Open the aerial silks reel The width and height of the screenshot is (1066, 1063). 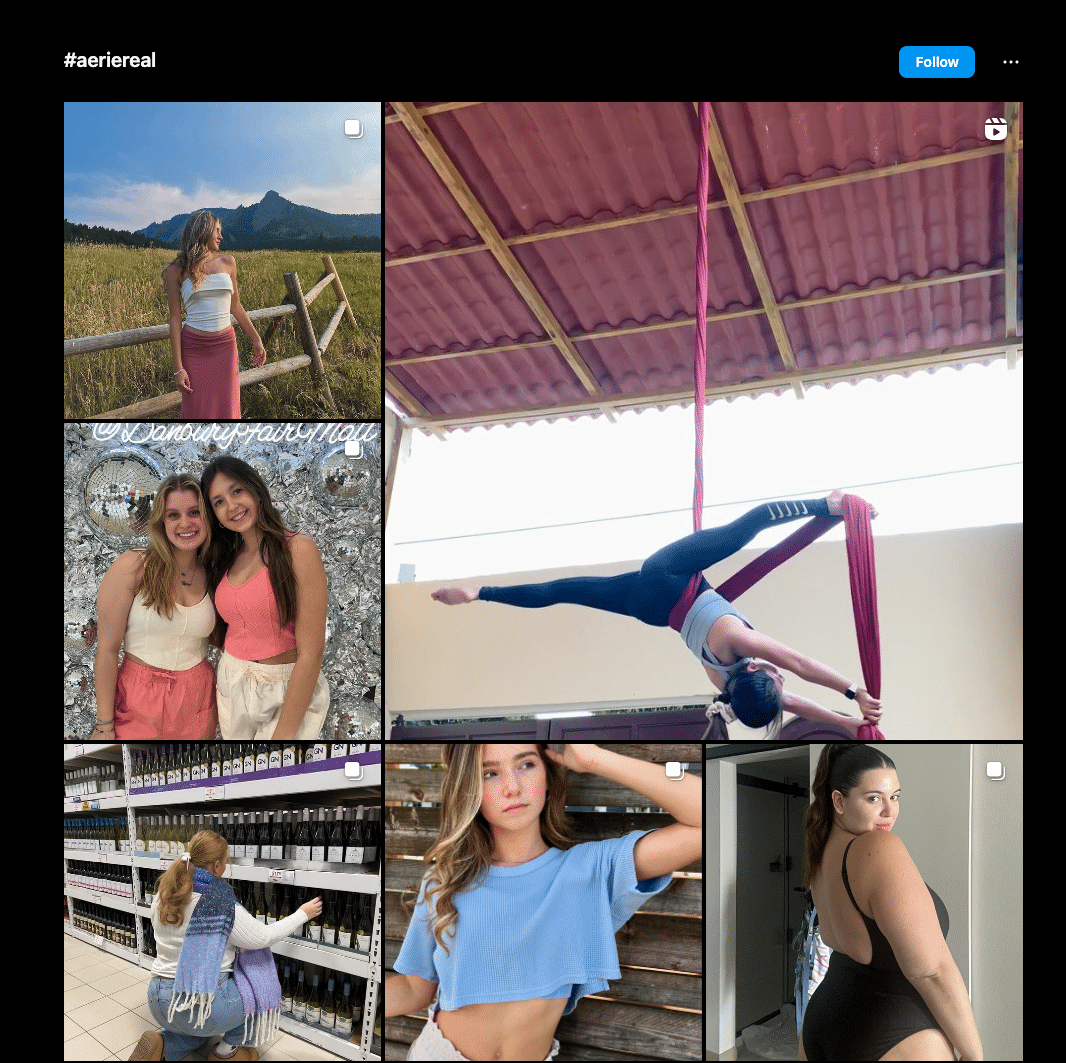703,420
